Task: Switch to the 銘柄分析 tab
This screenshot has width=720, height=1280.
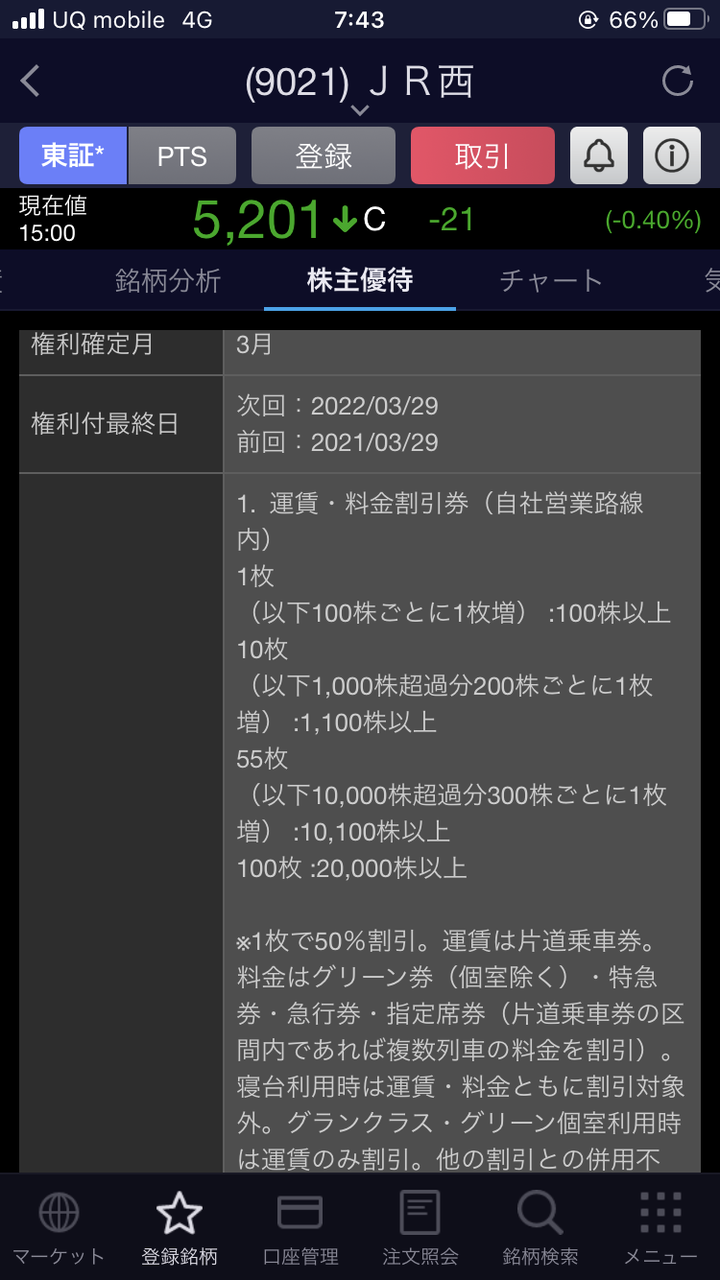Action: click(x=168, y=281)
